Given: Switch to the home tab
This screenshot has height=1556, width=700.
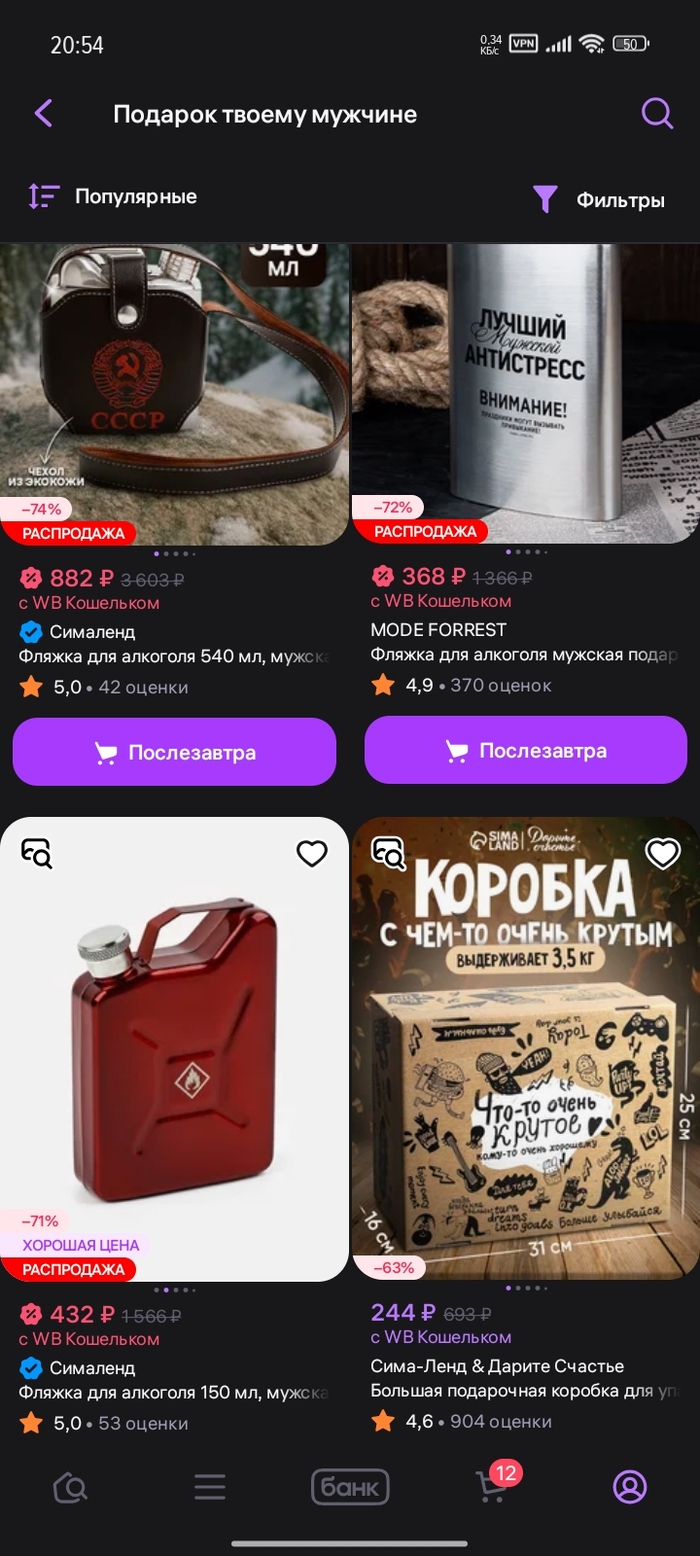Looking at the screenshot, I should click(70, 1488).
